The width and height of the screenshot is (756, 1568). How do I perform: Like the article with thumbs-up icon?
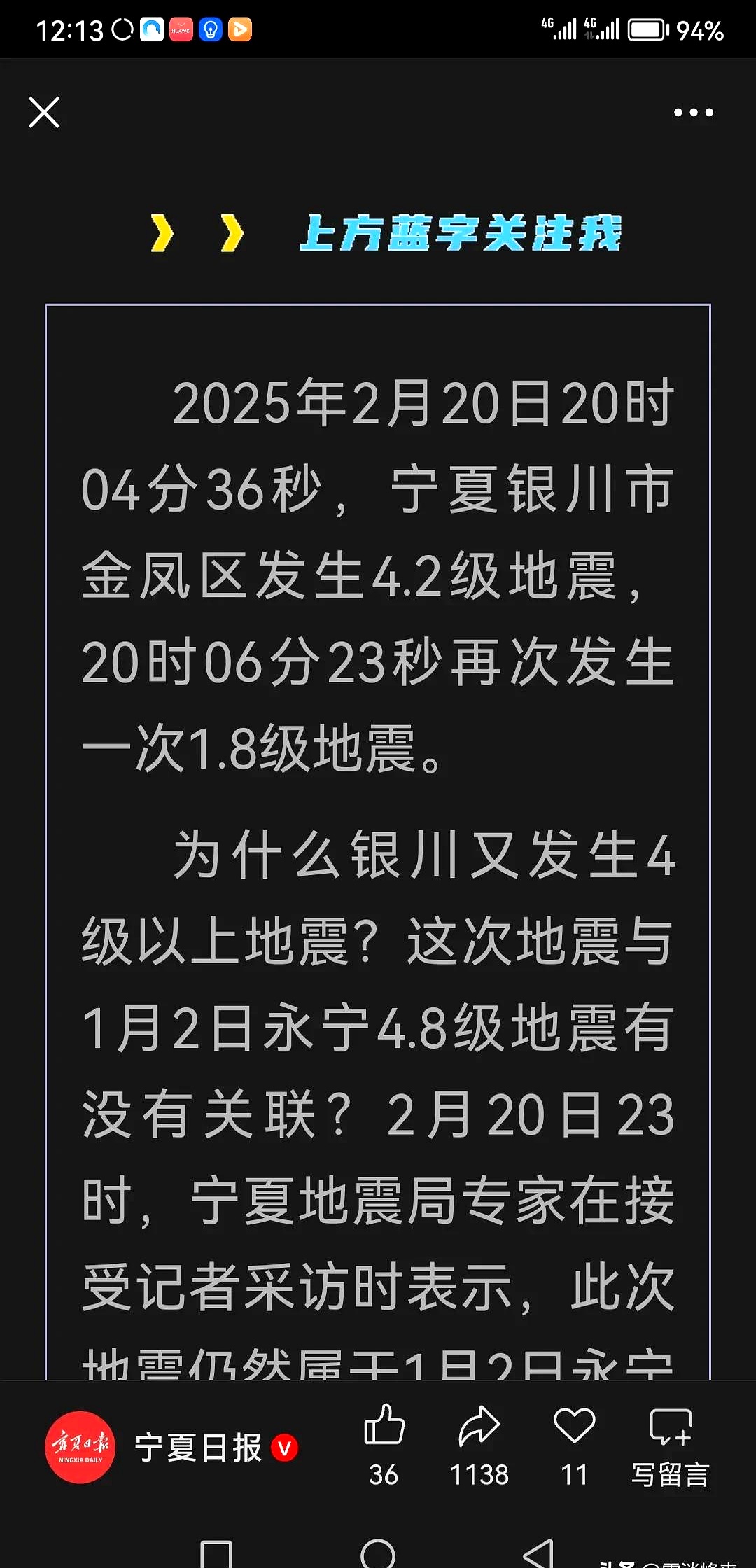pyautogui.click(x=384, y=1445)
